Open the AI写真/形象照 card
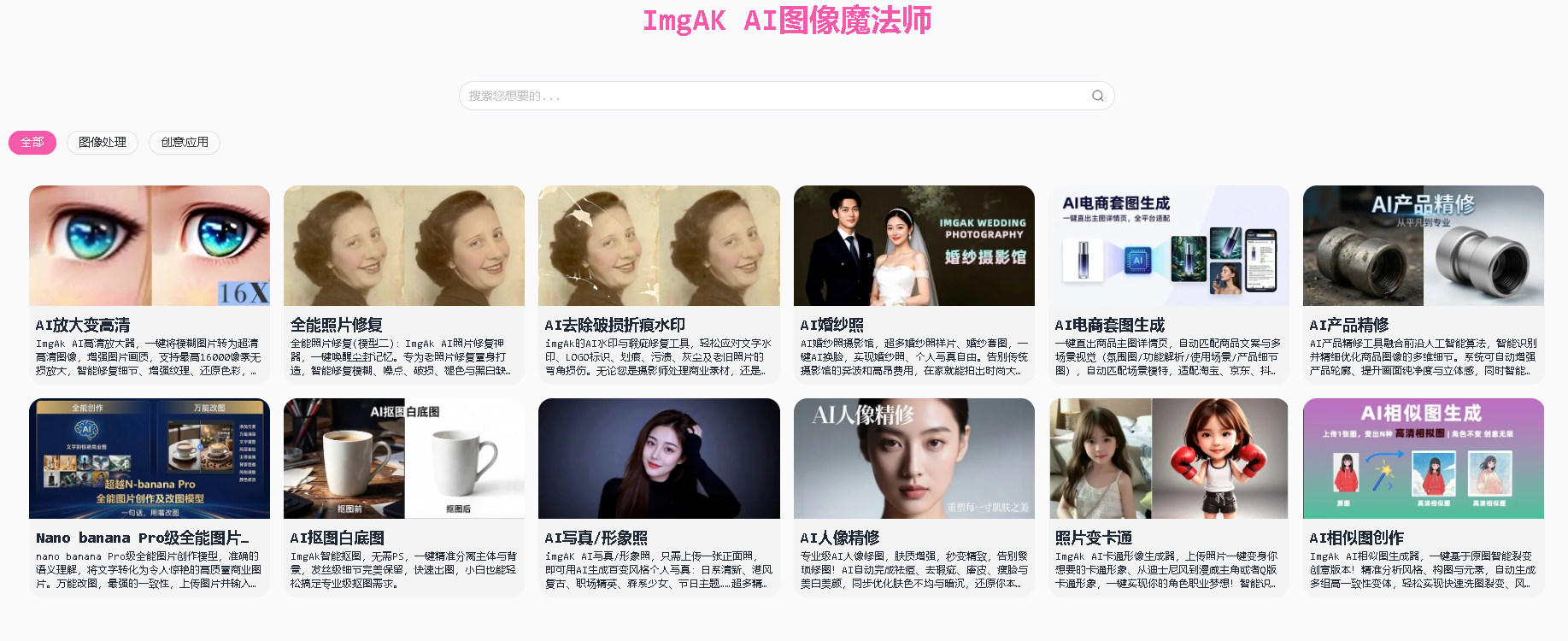The width and height of the screenshot is (1568, 641). (659, 496)
